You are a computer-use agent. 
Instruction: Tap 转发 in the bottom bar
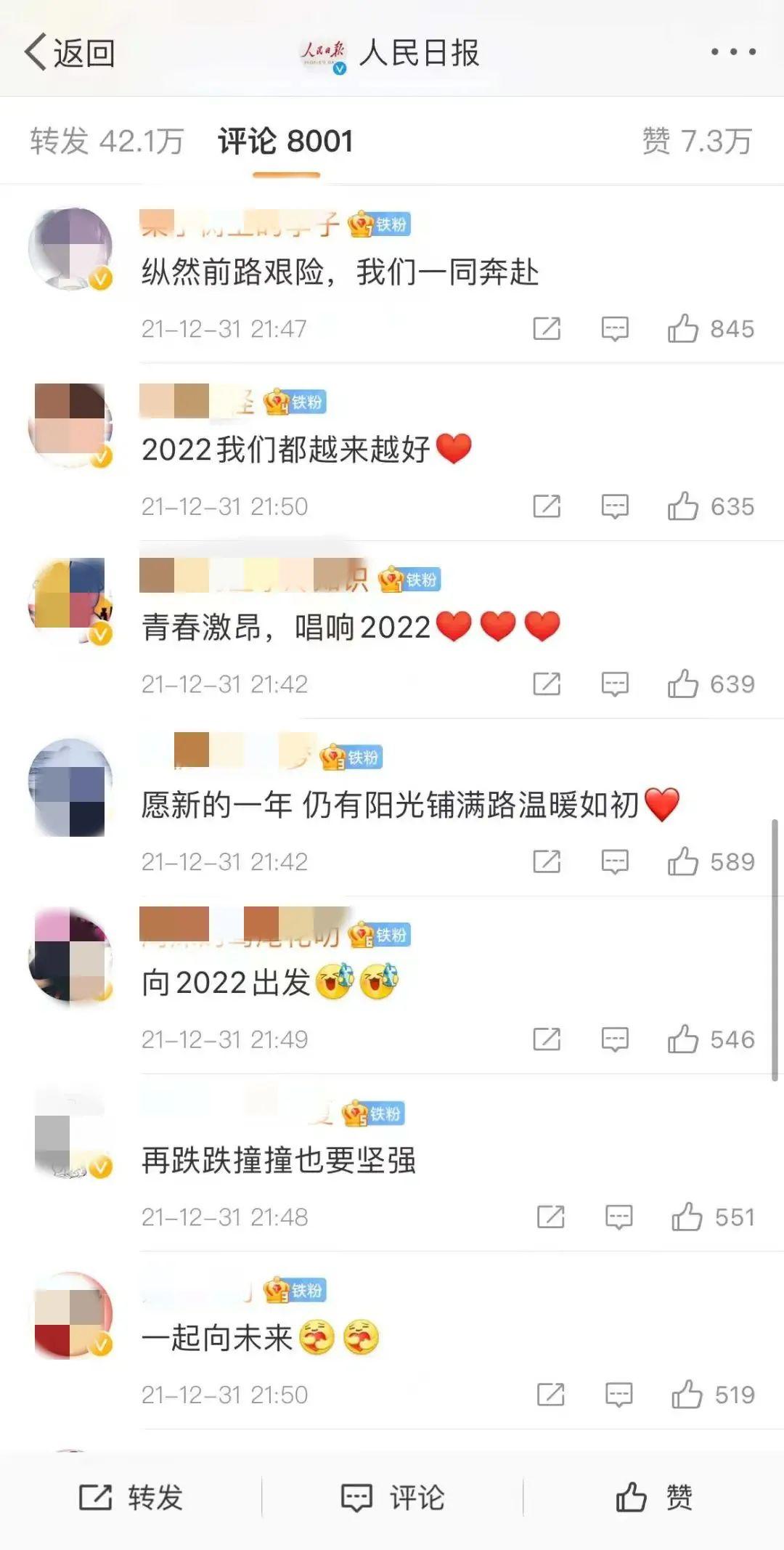click(x=131, y=1497)
